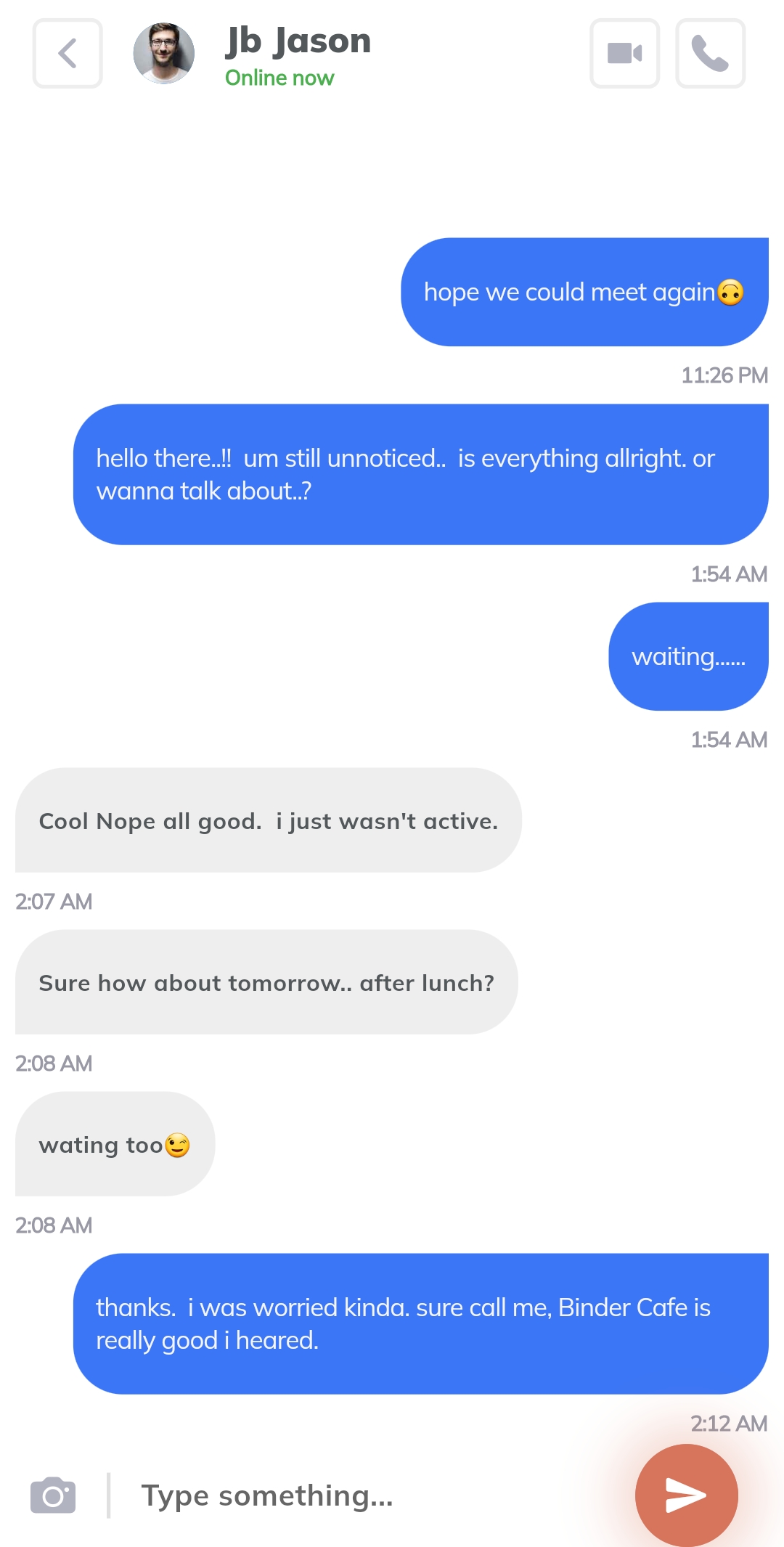This screenshot has width=784, height=1547.
Task: Tap the 2:07 AM timestamp
Action: 54,902
